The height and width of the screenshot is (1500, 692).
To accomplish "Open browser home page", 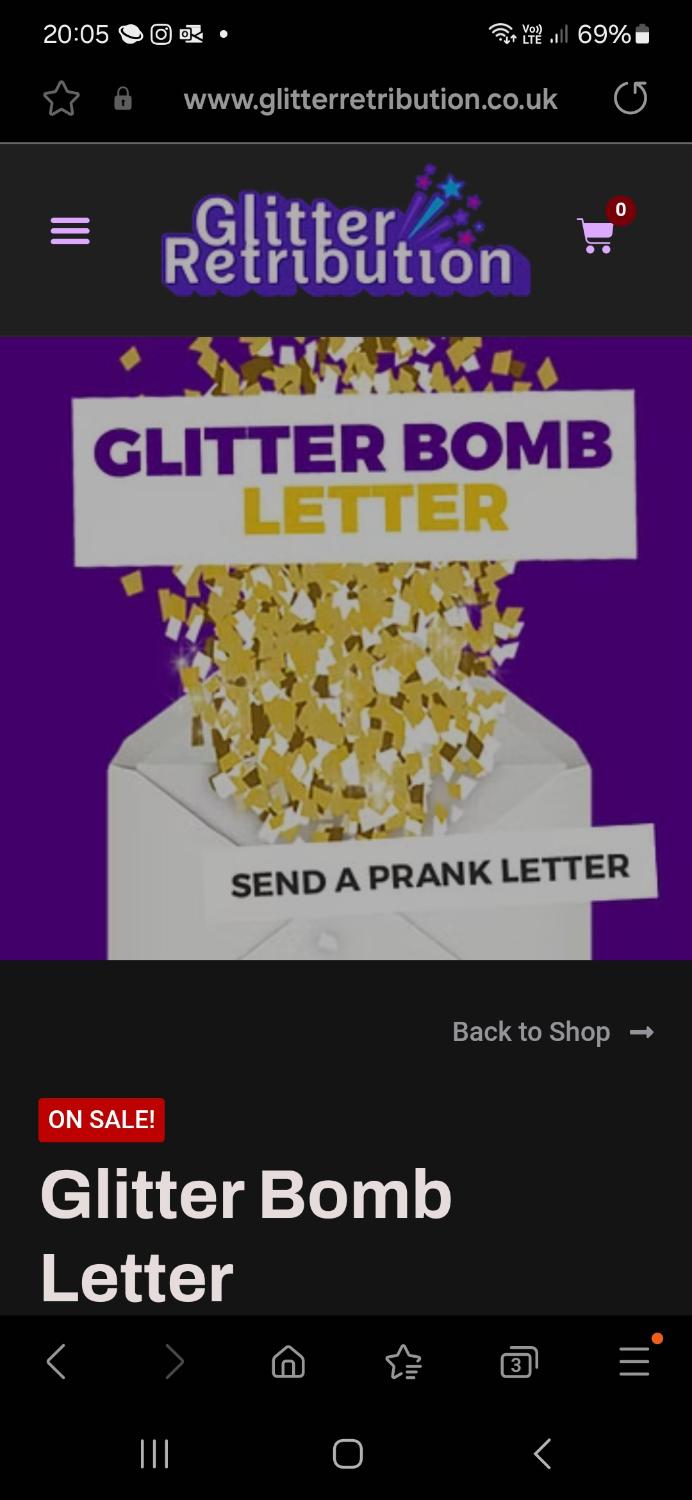I will (x=288, y=1361).
